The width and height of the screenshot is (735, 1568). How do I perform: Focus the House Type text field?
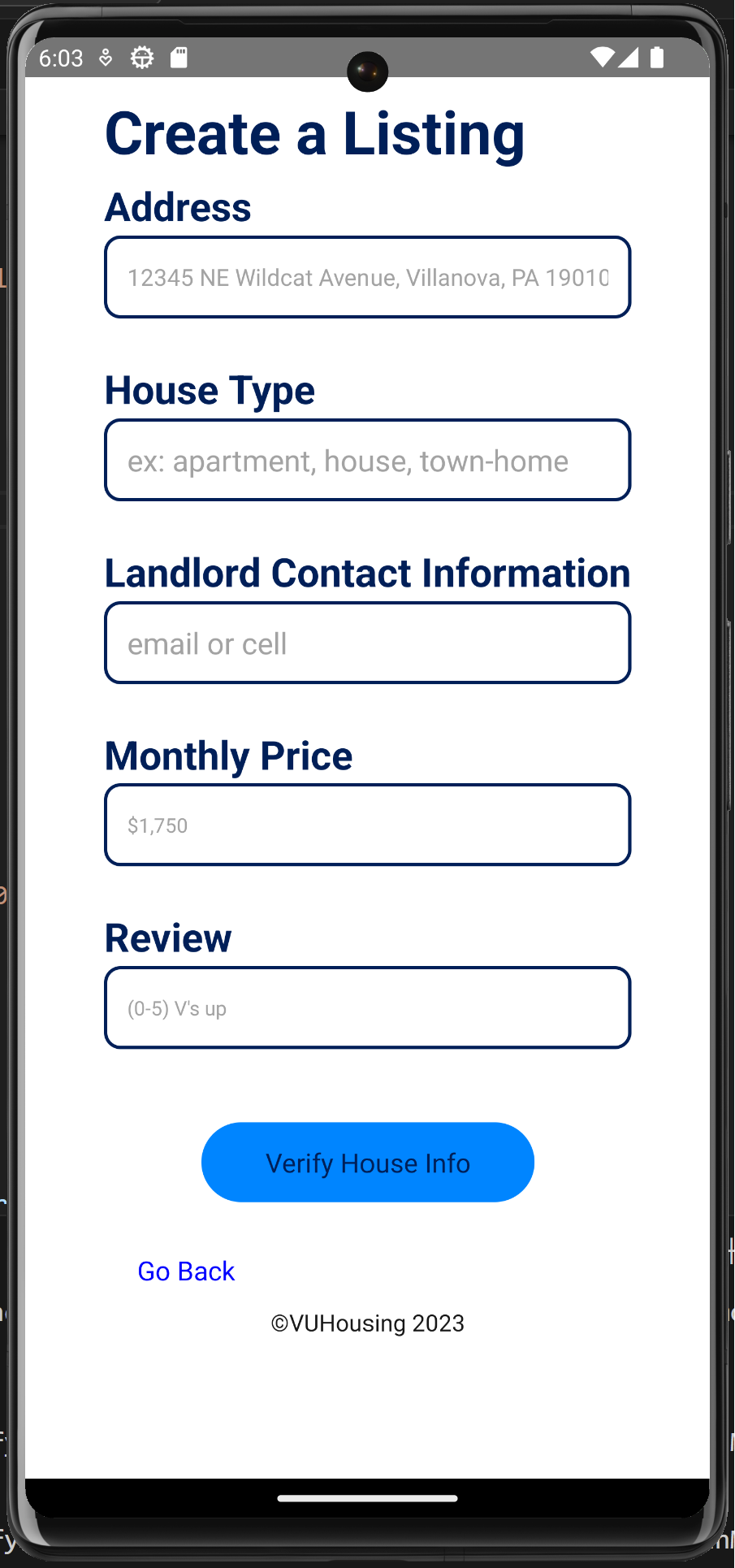367,460
